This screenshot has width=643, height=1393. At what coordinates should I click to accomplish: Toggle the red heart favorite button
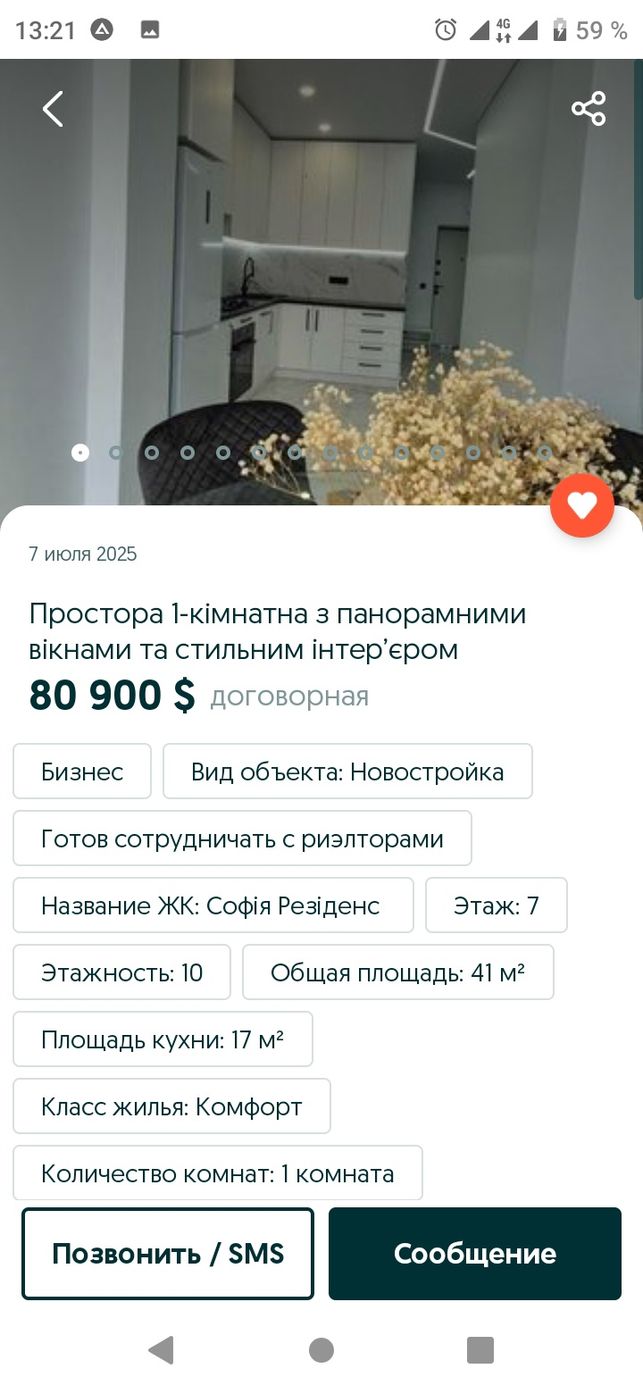click(582, 505)
